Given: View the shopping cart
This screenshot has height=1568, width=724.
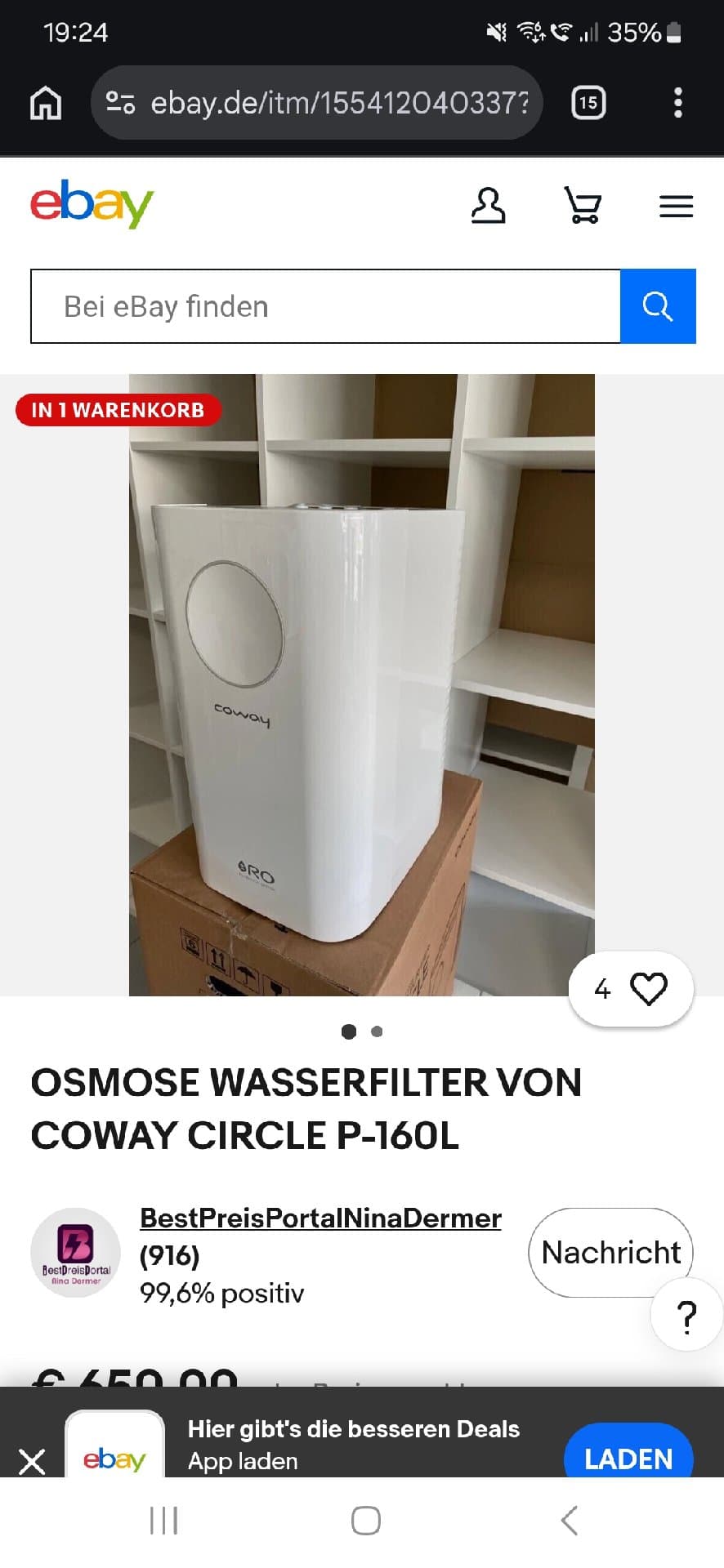Looking at the screenshot, I should pyautogui.click(x=583, y=206).
